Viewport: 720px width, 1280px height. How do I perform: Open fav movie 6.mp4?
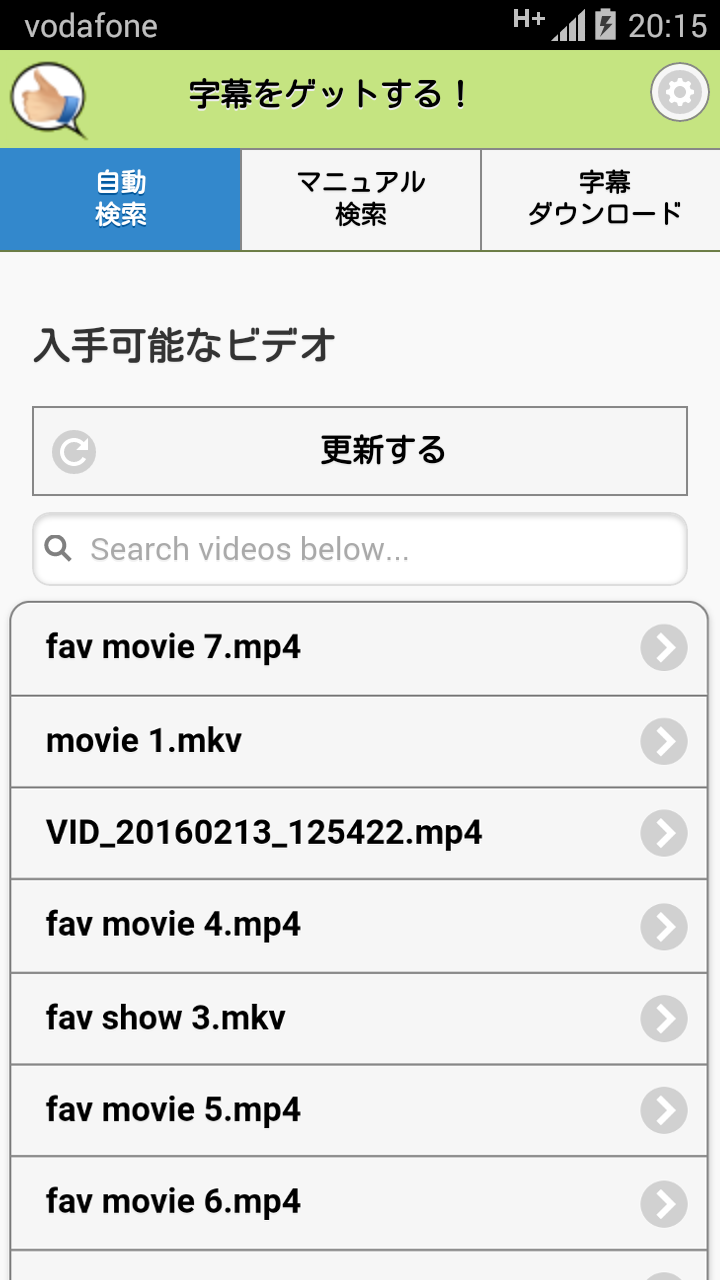pyautogui.click(x=360, y=1202)
